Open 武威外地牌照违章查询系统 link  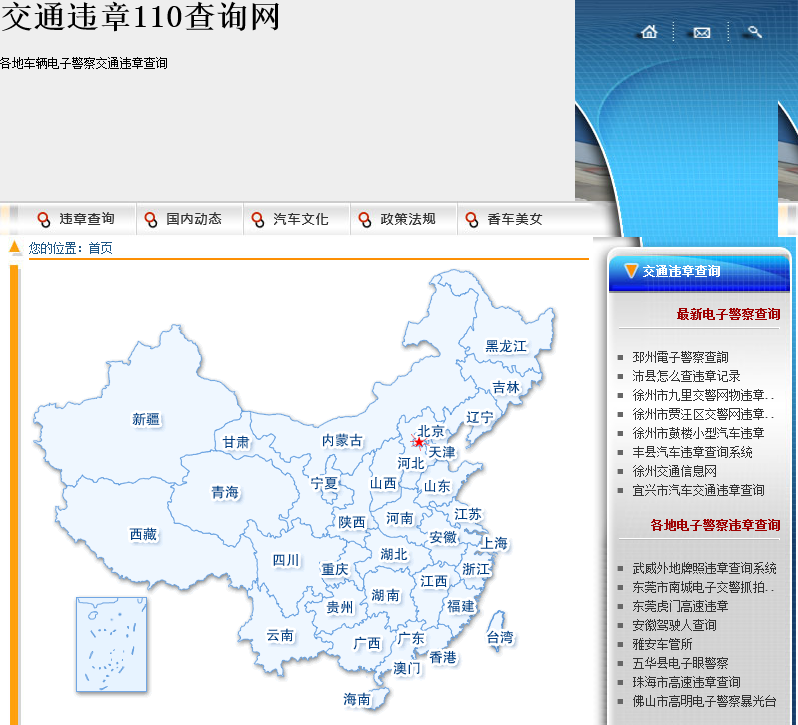pos(704,568)
